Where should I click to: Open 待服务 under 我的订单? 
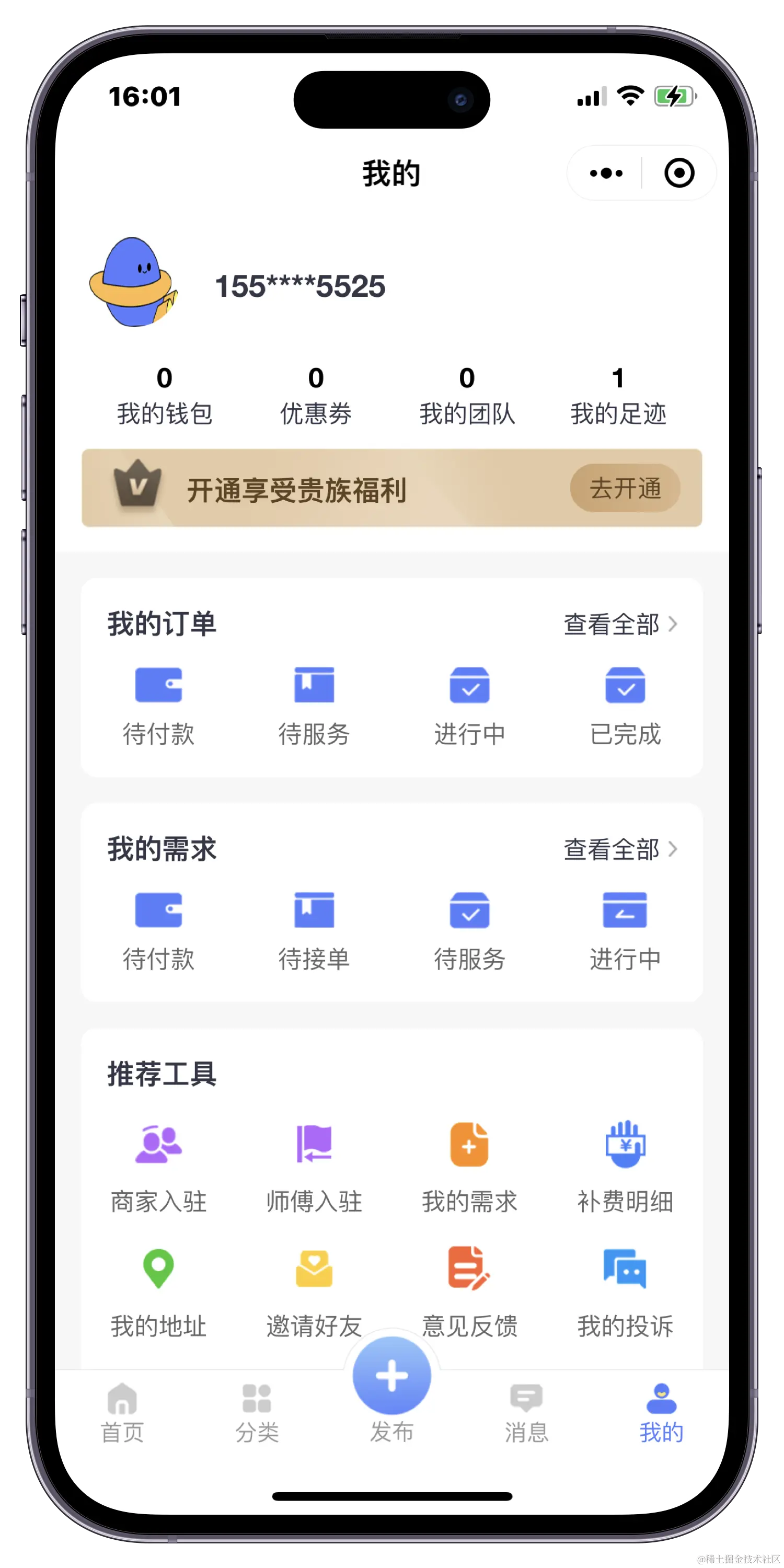(314, 705)
